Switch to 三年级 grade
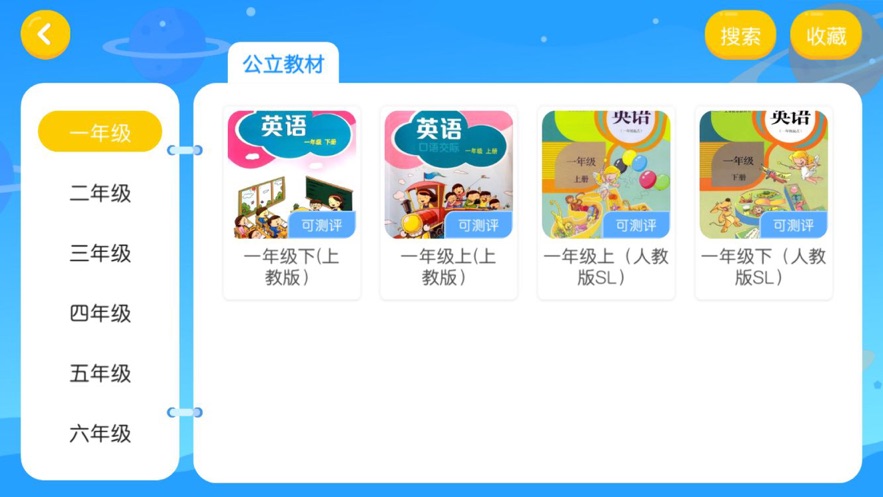Viewport: 883px width, 497px height. click(x=100, y=253)
